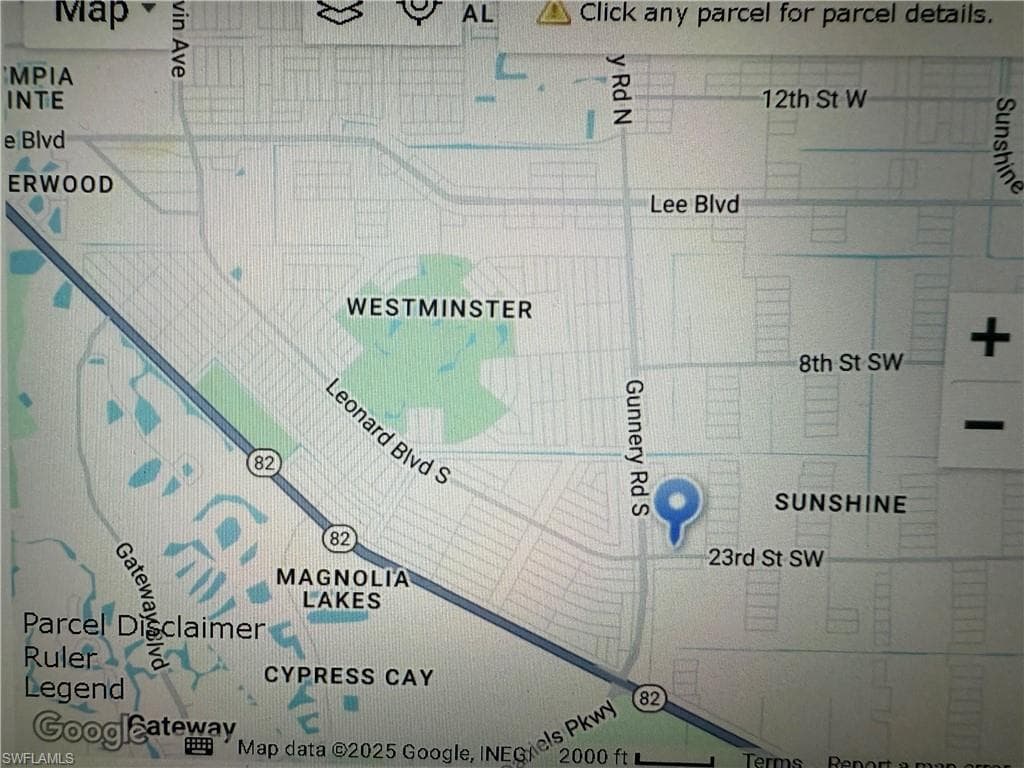Zoom in with the plus button
The height and width of the screenshot is (768, 1024).
(x=990, y=337)
